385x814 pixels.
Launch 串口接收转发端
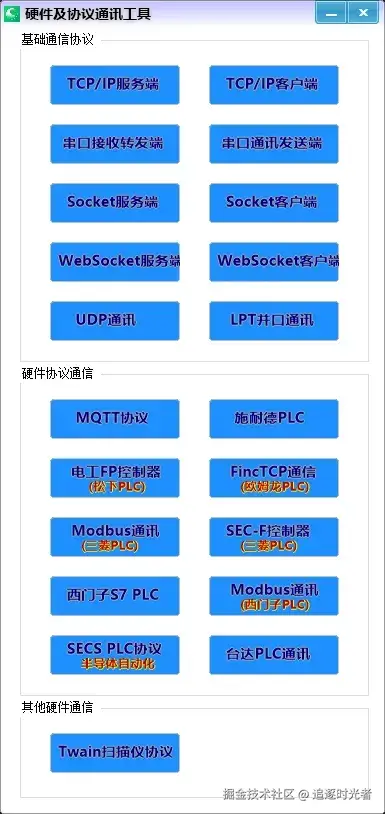pyautogui.click(x=115, y=144)
